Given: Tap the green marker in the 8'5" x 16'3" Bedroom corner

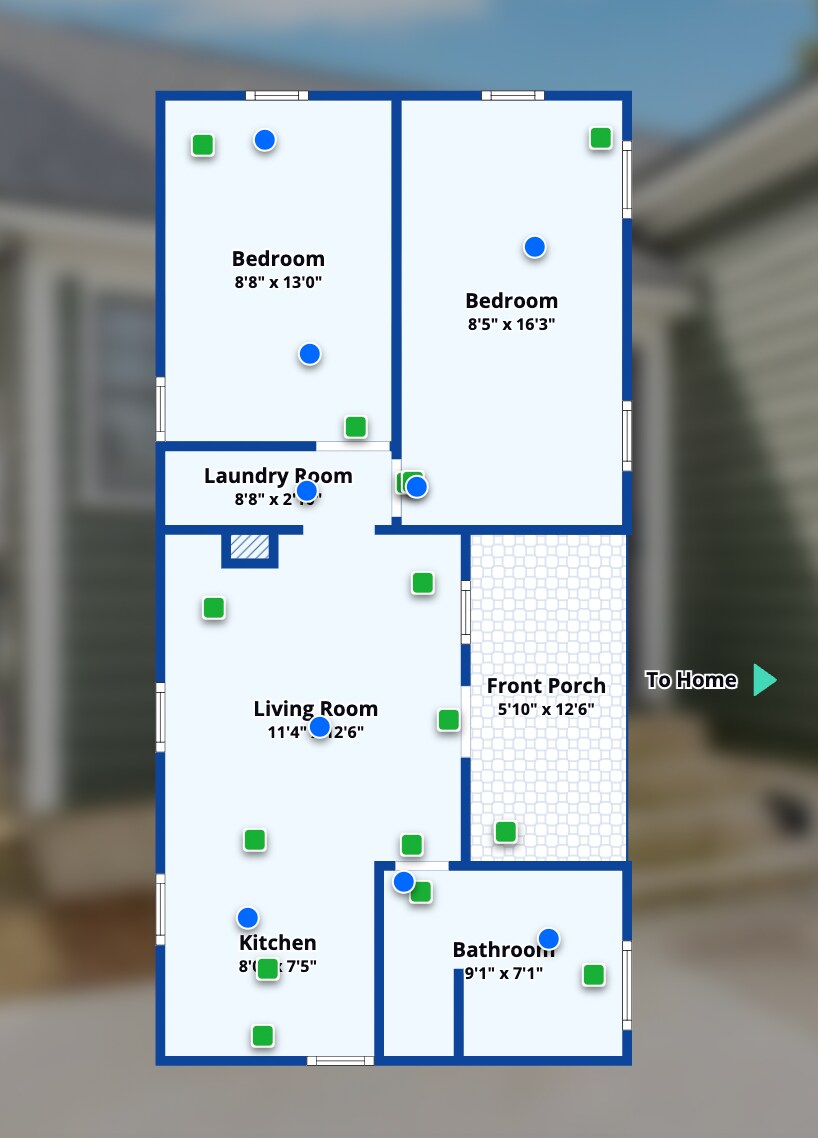Looking at the screenshot, I should (x=601, y=138).
